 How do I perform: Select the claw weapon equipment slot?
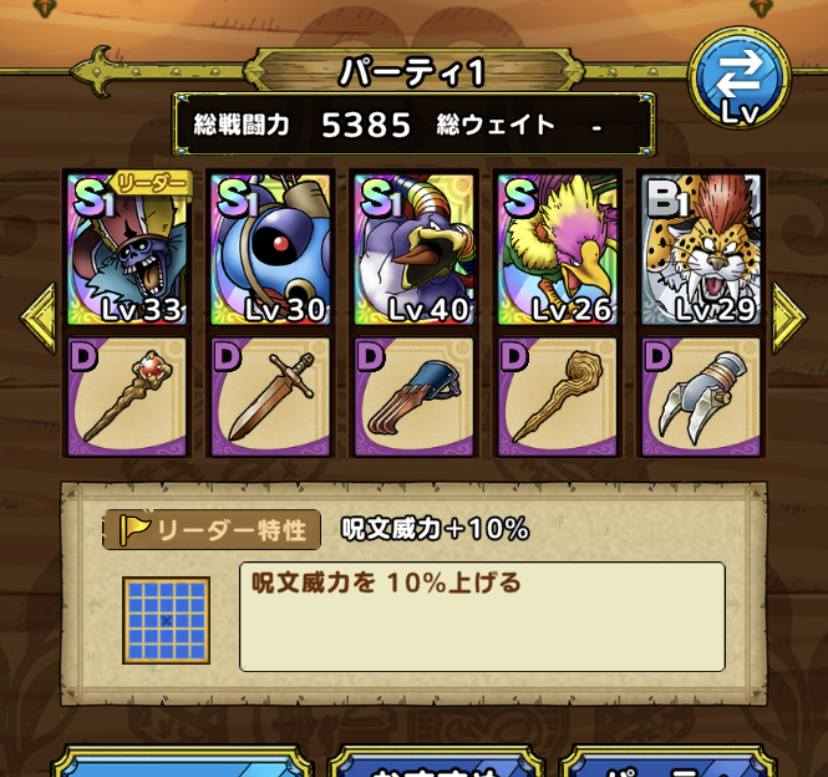coord(700,396)
